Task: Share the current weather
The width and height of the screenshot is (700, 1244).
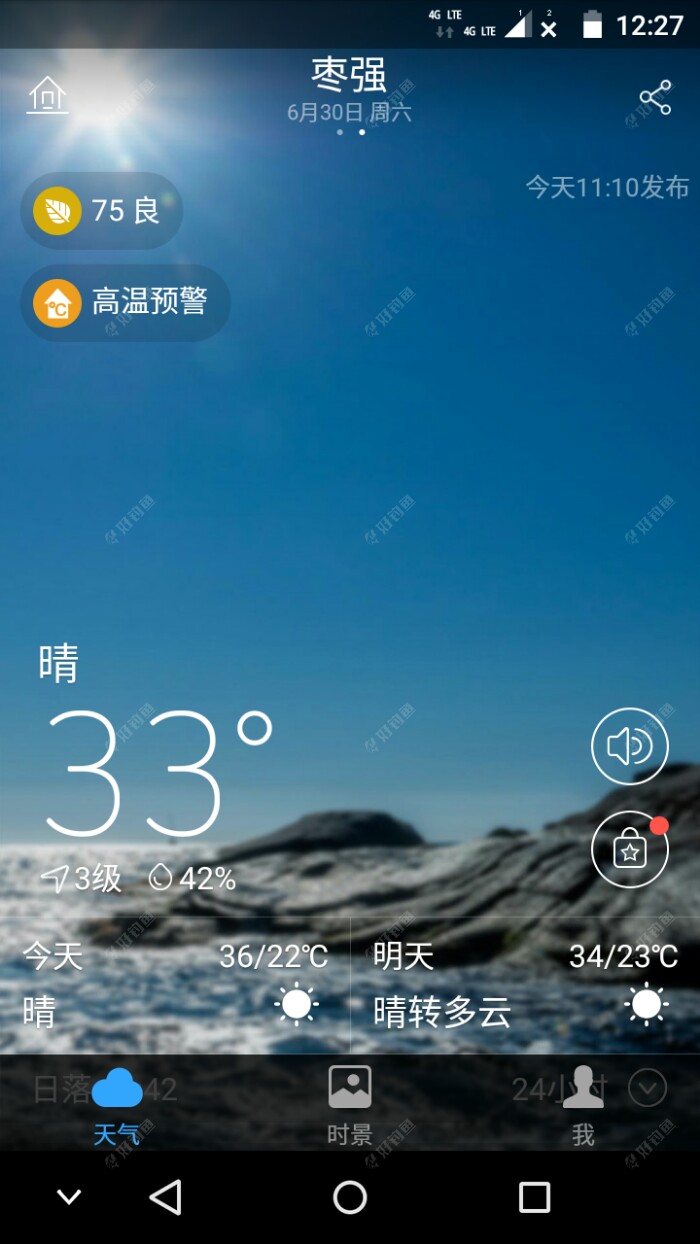Action: coord(655,98)
